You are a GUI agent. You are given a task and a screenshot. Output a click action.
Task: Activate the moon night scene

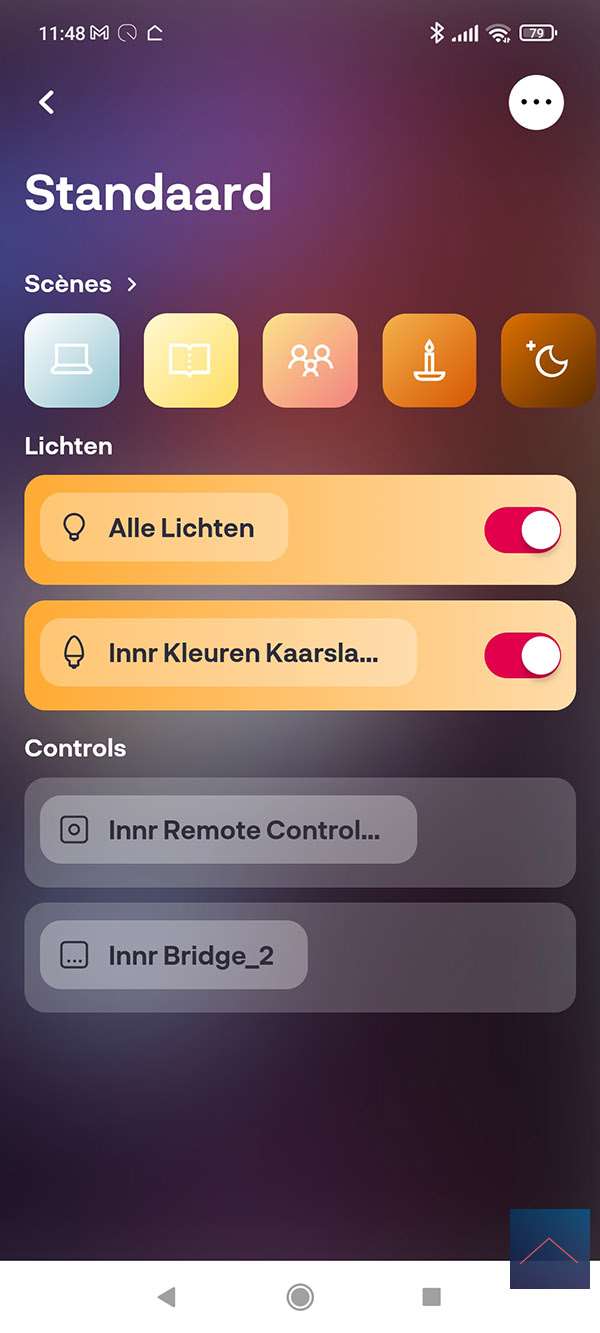[548, 360]
